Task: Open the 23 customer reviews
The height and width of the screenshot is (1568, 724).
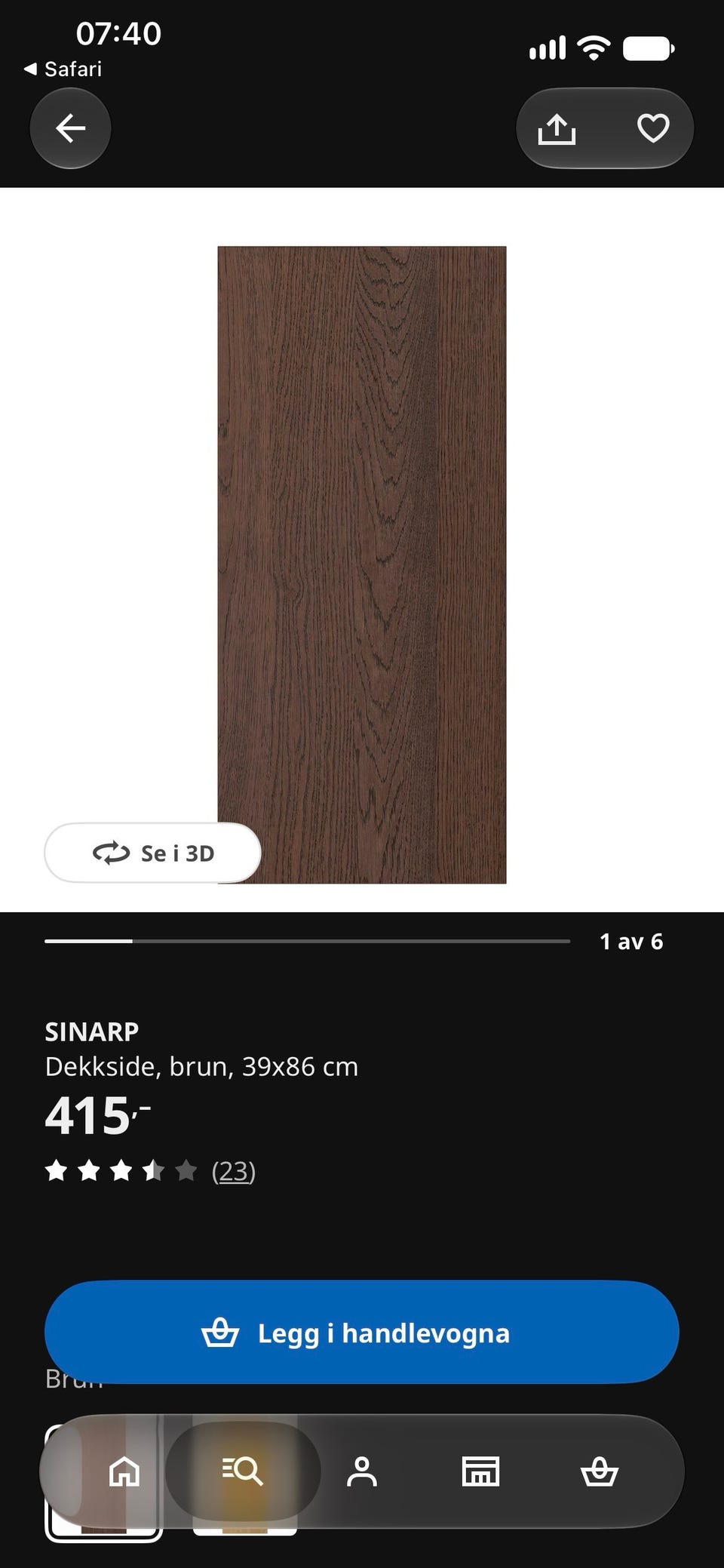Action: (233, 1170)
